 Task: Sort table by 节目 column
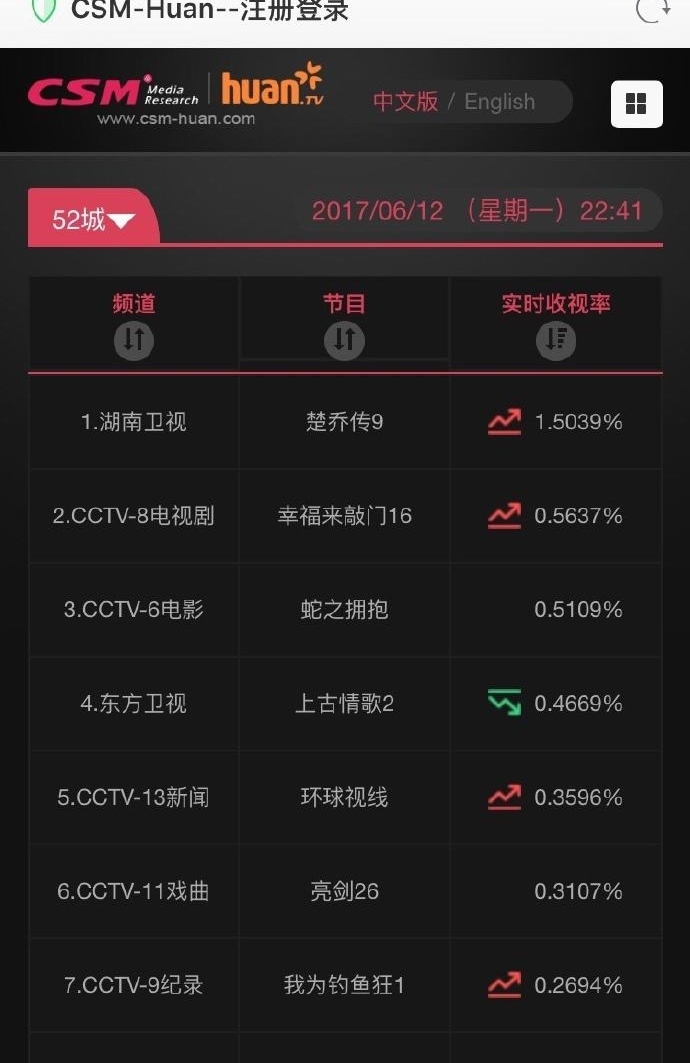point(344,340)
